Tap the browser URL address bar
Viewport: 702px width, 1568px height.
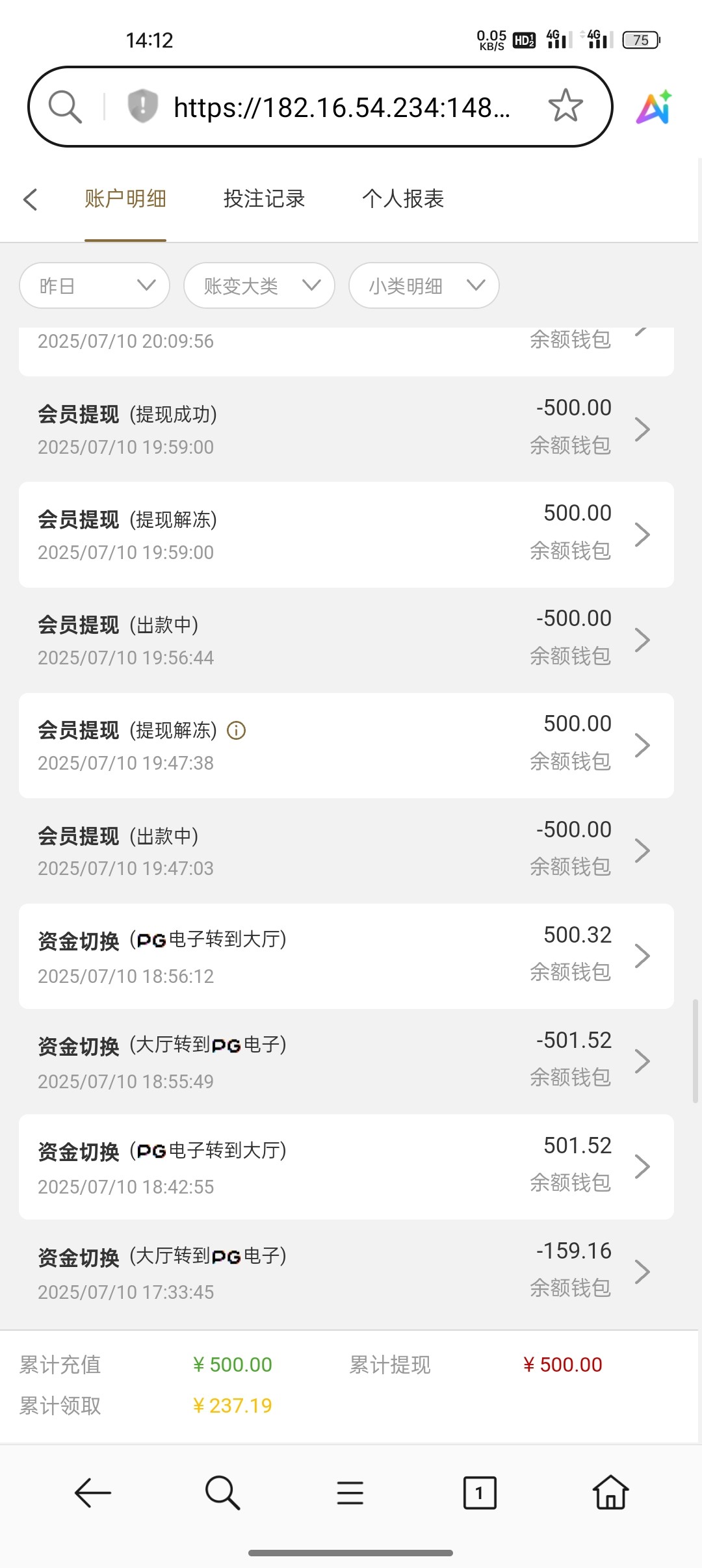click(x=341, y=107)
